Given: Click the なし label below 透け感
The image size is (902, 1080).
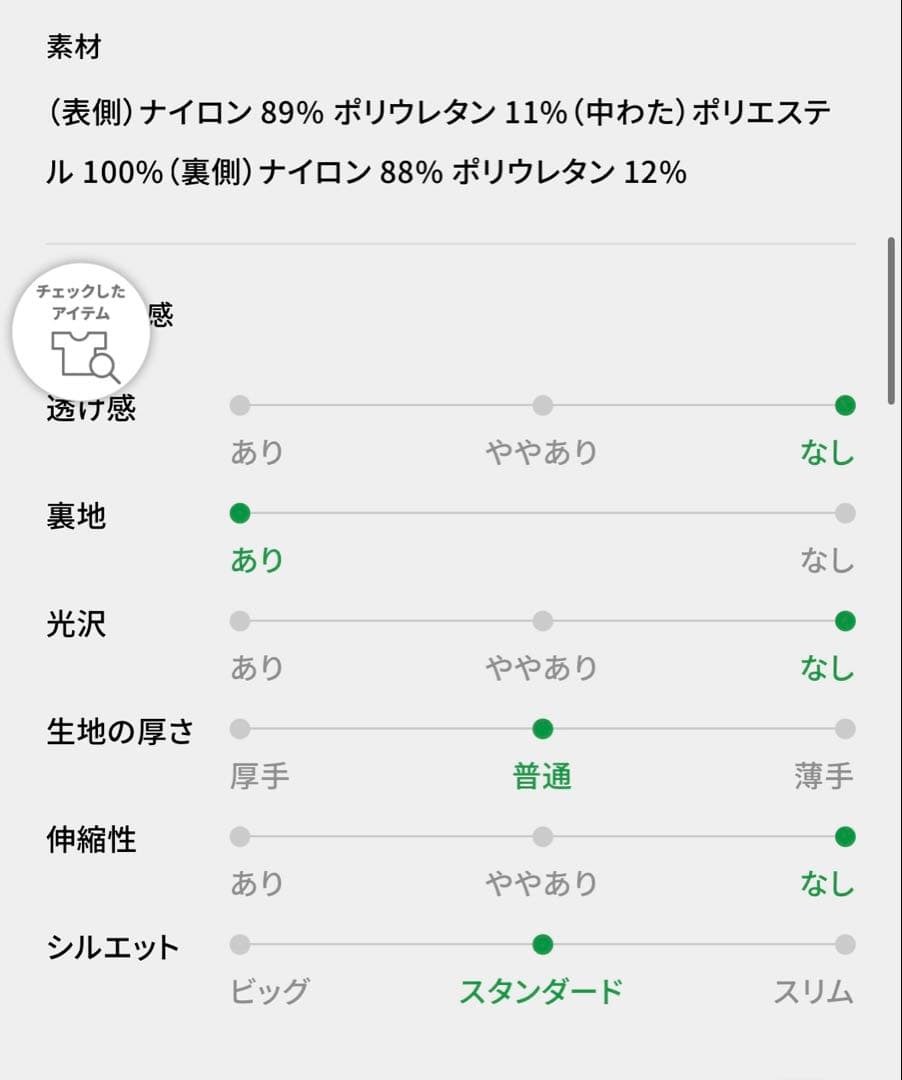Looking at the screenshot, I should [x=828, y=451].
